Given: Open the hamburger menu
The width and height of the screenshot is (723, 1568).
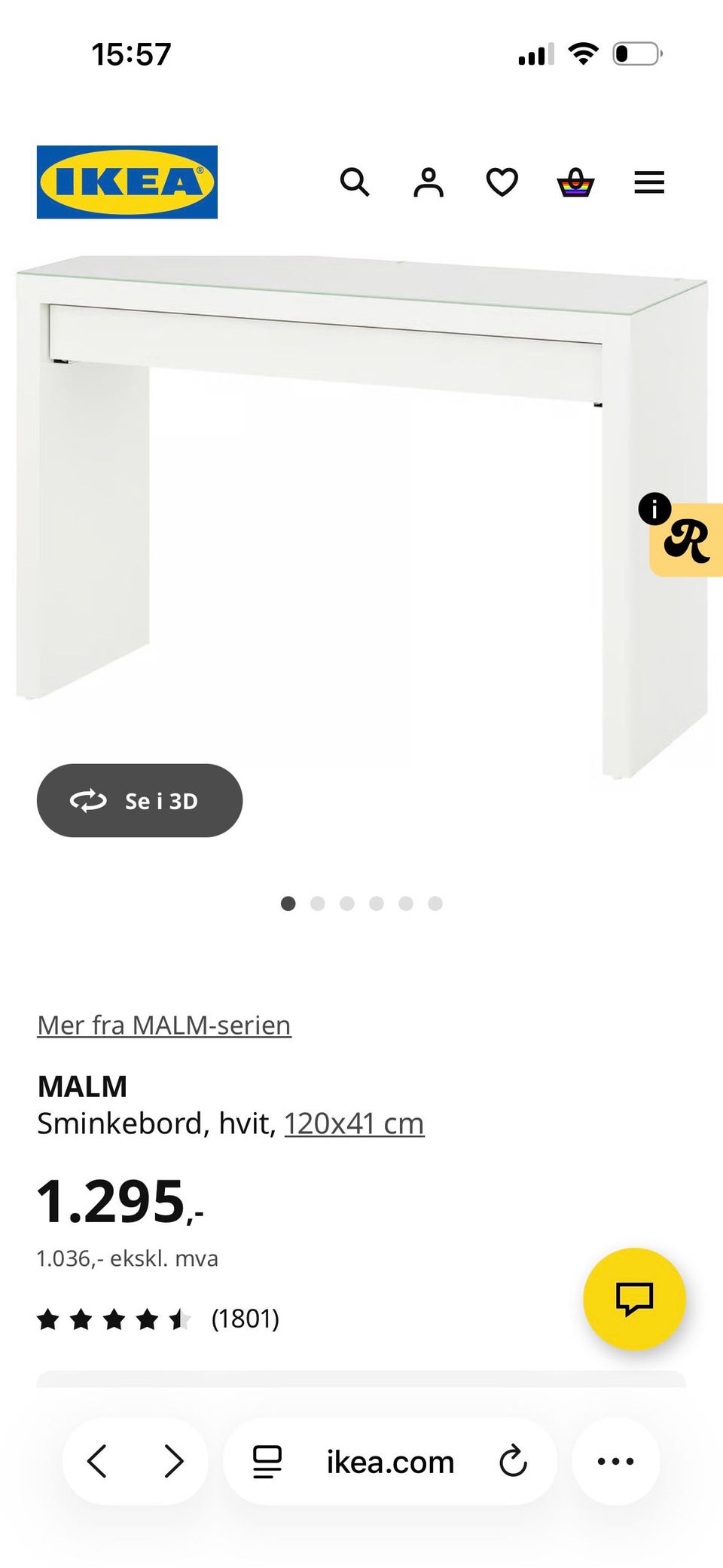Looking at the screenshot, I should [x=648, y=182].
